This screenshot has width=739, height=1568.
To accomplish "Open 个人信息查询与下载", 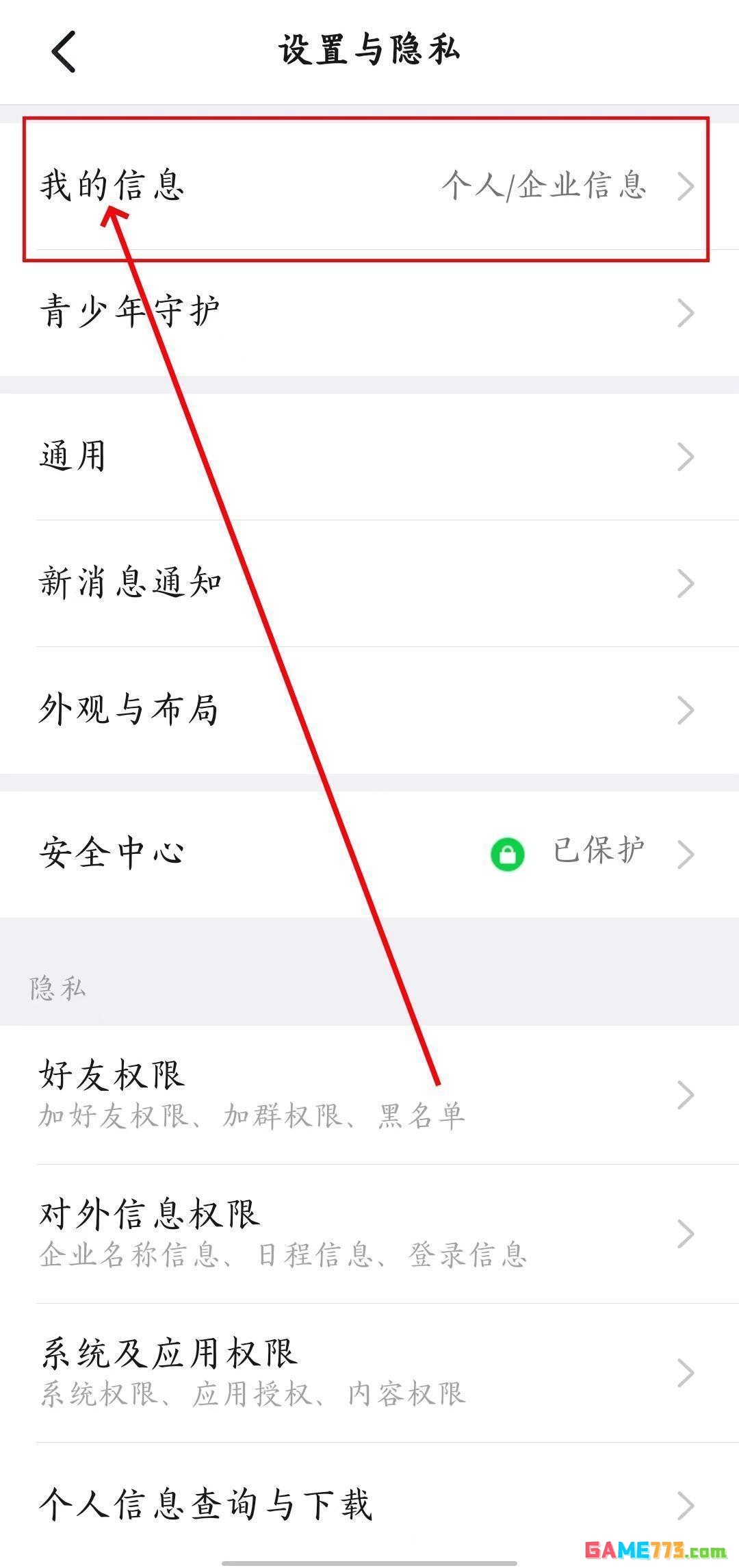I will pos(369,1504).
